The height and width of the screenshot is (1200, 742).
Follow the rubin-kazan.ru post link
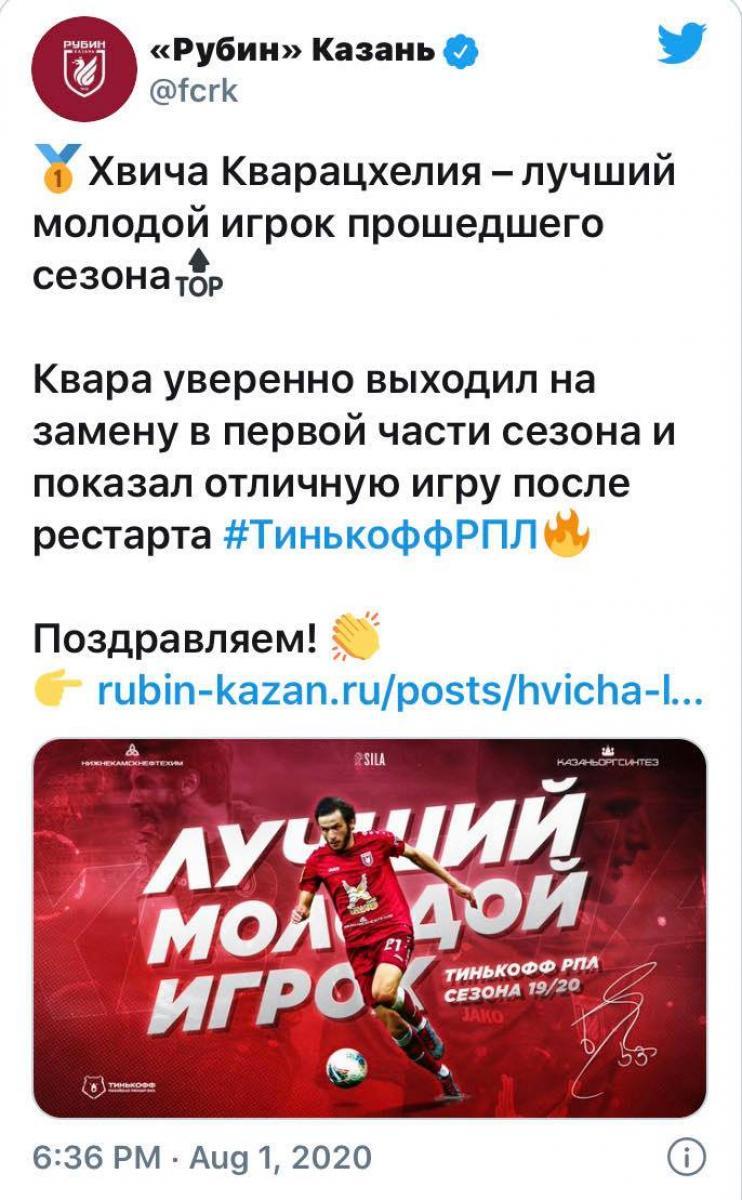click(x=400, y=692)
